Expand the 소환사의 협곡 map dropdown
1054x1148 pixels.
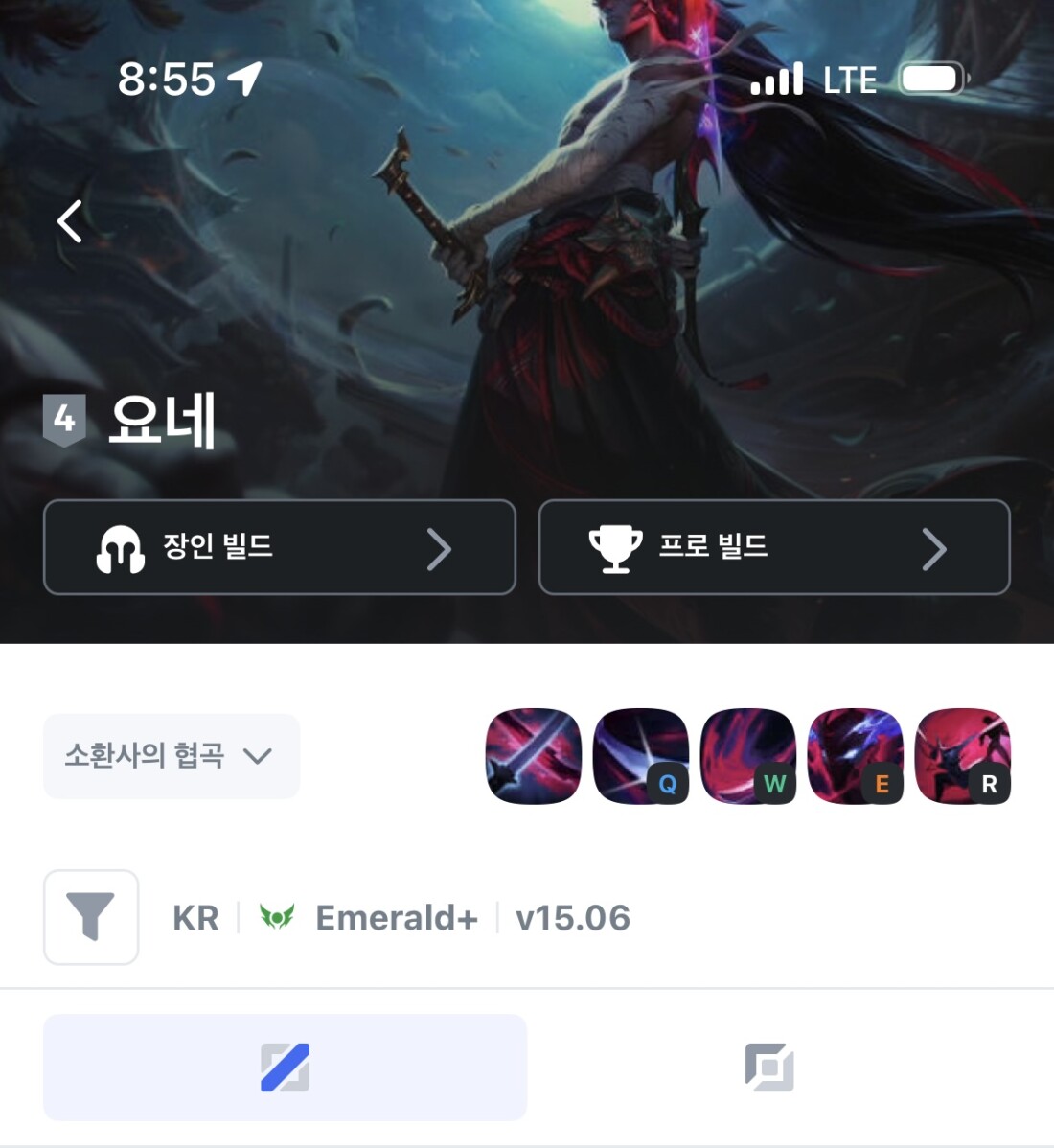tap(171, 756)
